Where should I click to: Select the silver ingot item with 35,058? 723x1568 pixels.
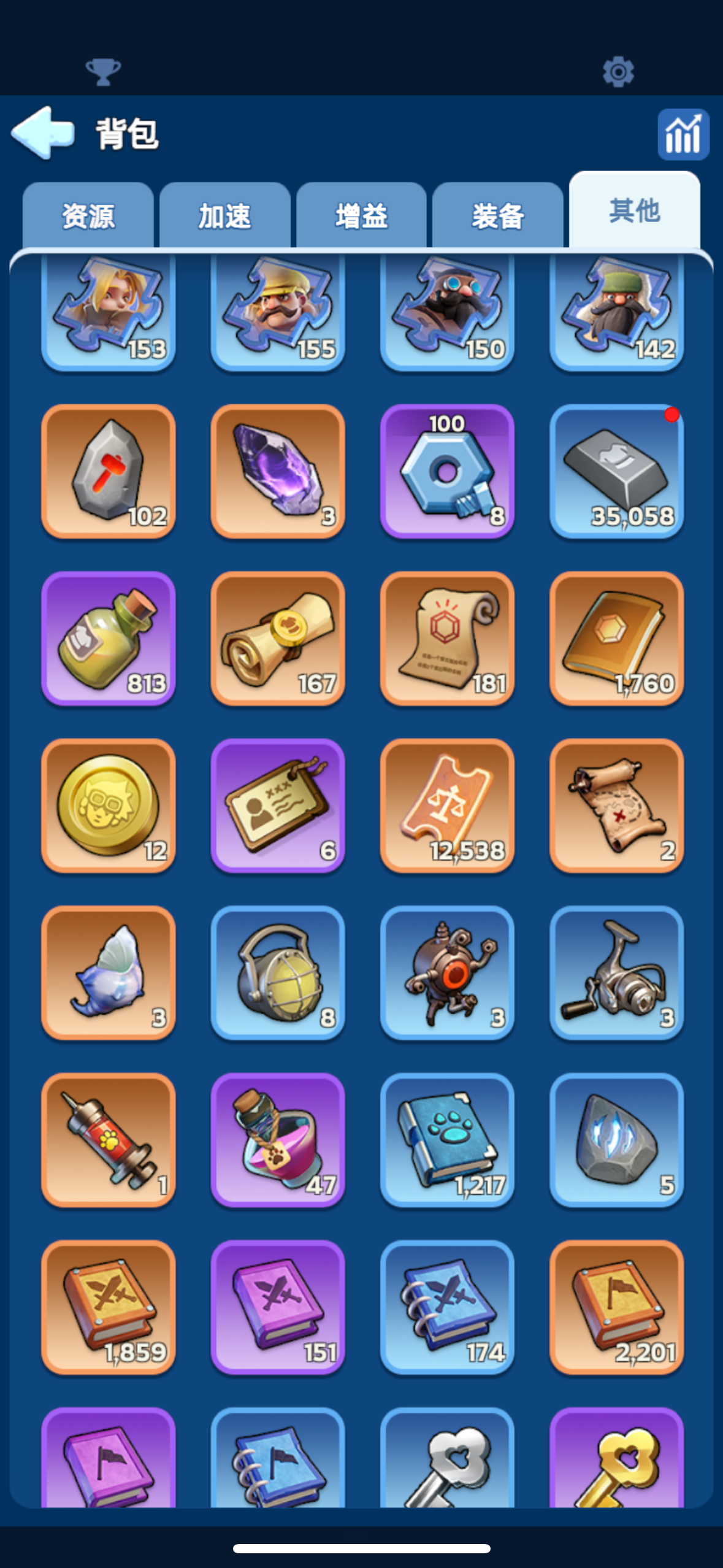point(616,471)
